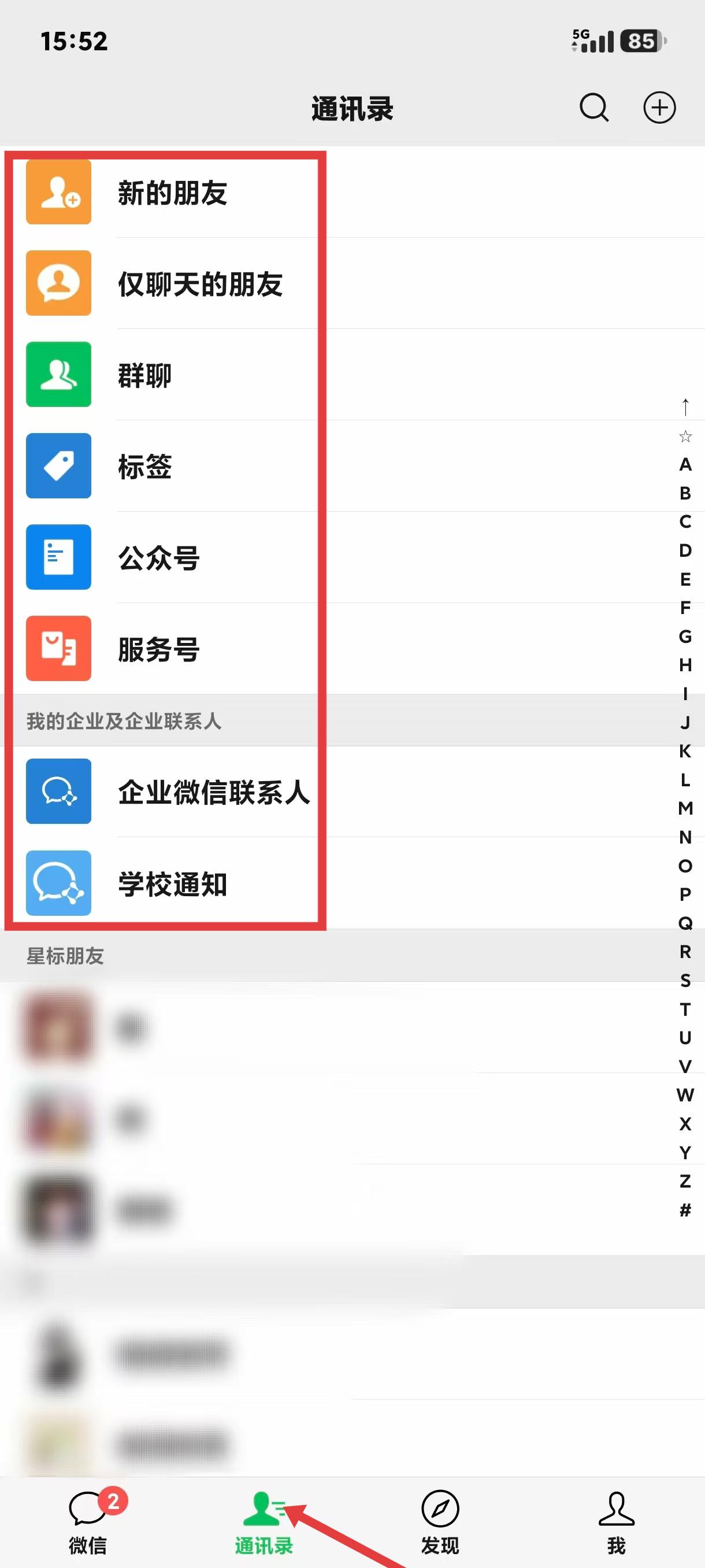Jump to # section in index
Image resolution: width=705 pixels, height=1568 pixels.
coord(685,1210)
